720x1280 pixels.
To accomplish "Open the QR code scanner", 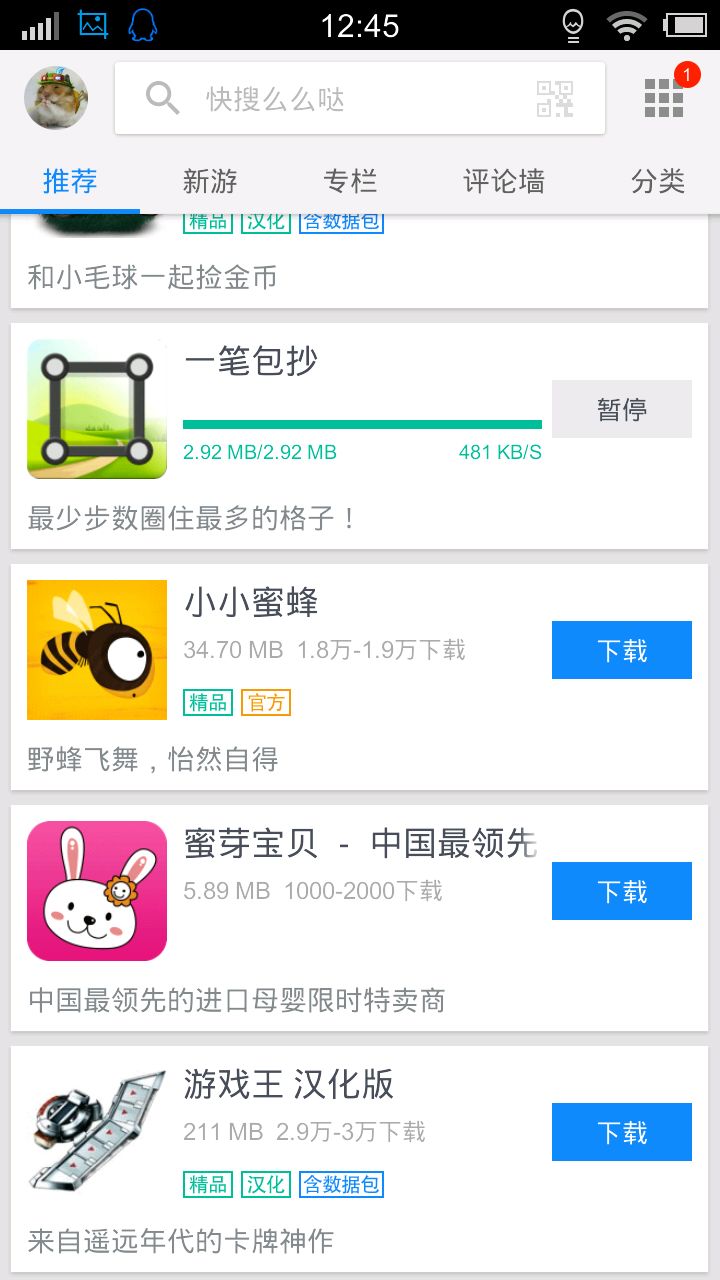I will pos(555,98).
